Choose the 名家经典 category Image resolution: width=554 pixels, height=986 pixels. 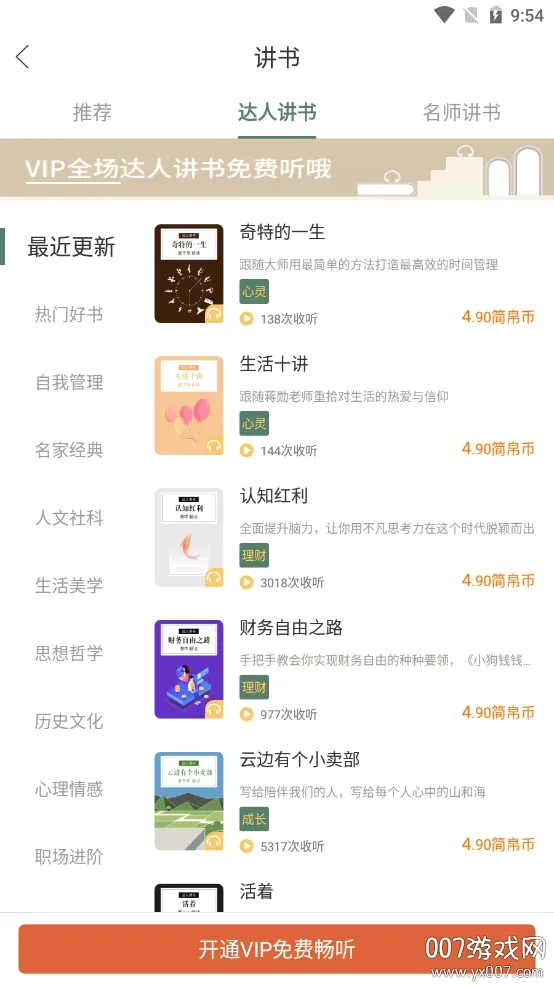tap(69, 450)
